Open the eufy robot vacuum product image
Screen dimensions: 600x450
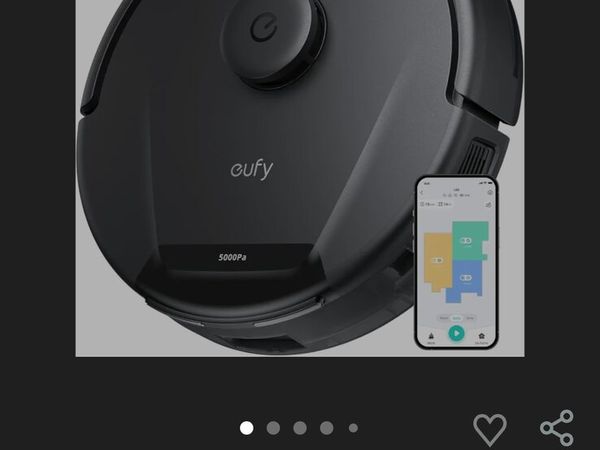tap(298, 178)
